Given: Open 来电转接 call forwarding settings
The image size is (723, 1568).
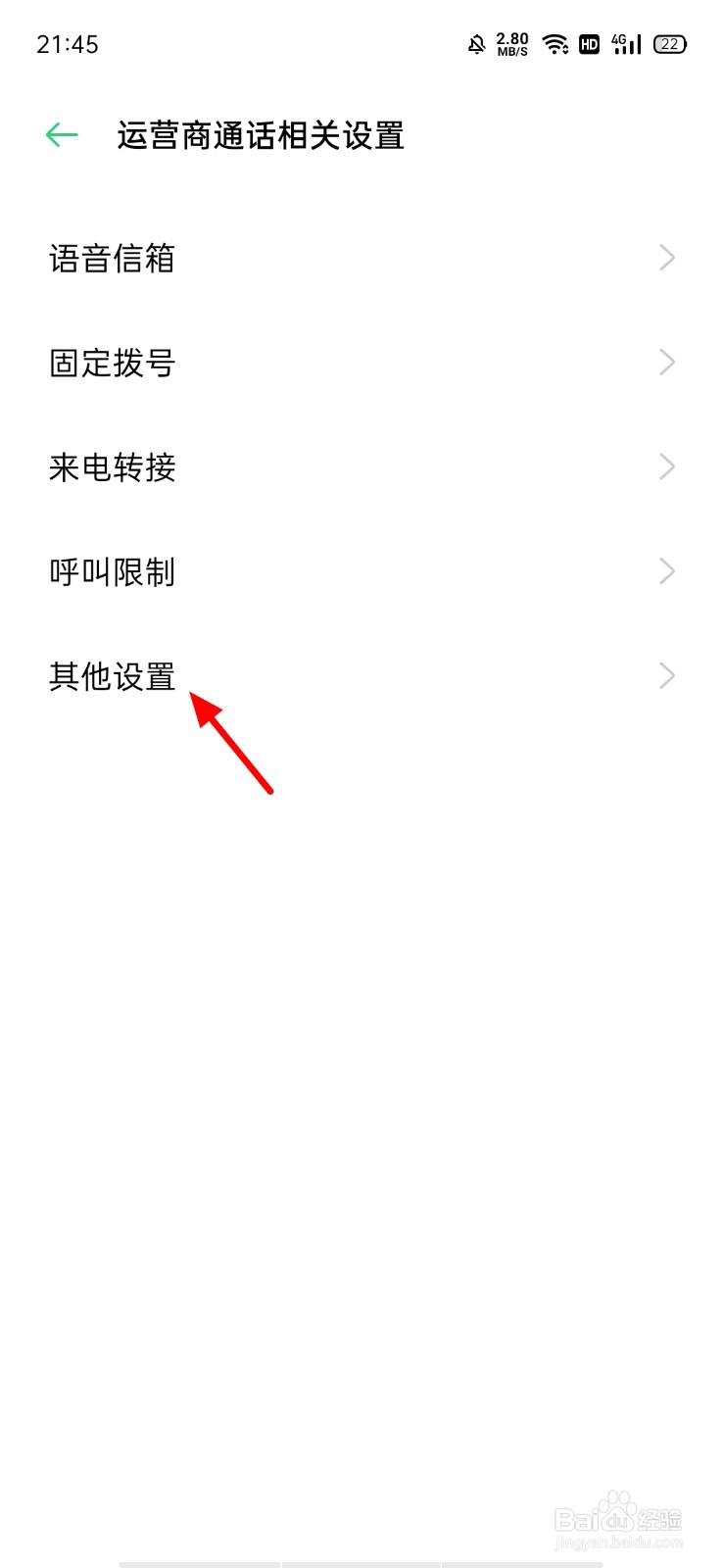Looking at the screenshot, I should pos(113,467).
